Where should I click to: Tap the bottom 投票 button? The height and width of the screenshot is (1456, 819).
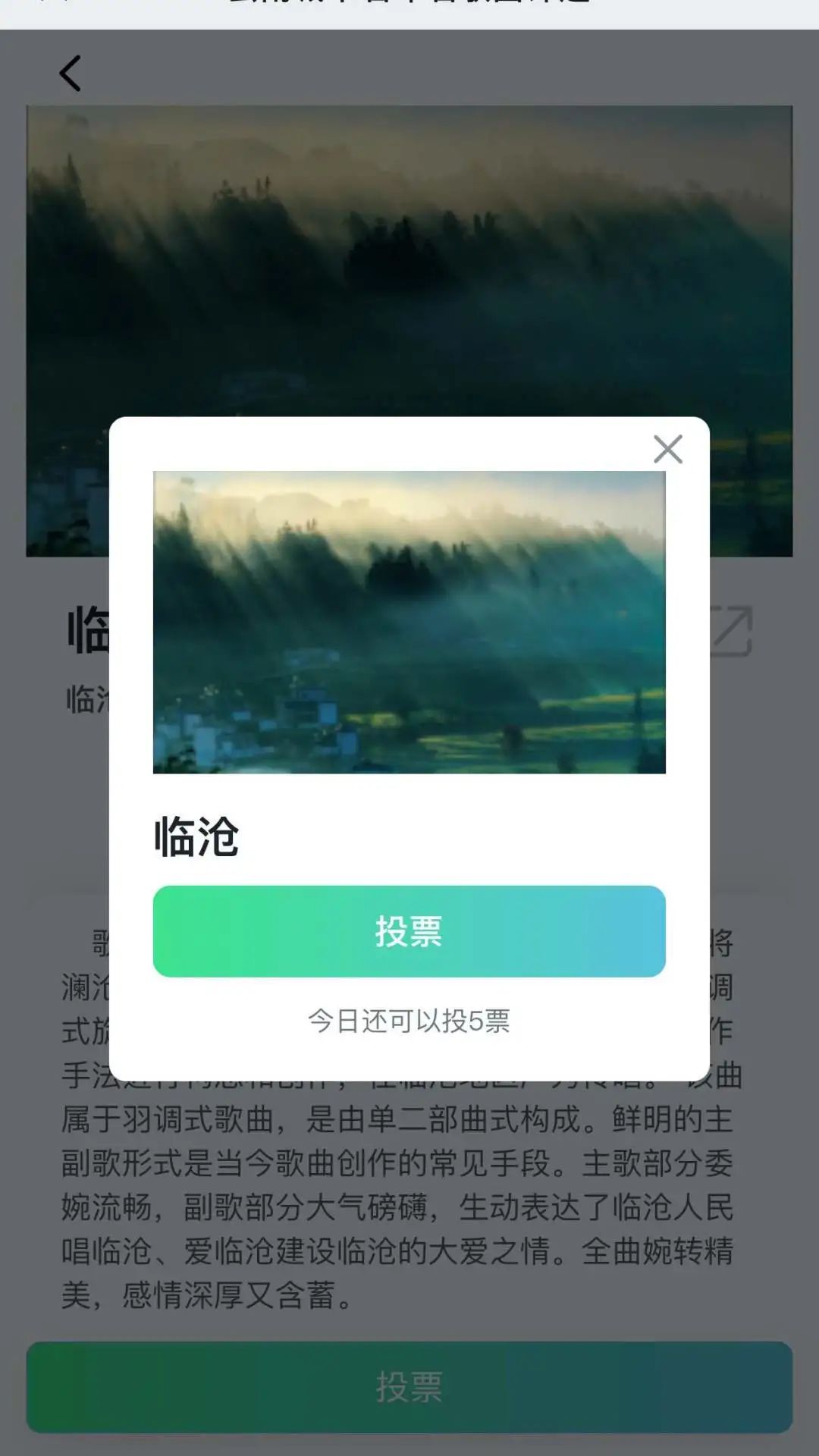point(409,1387)
